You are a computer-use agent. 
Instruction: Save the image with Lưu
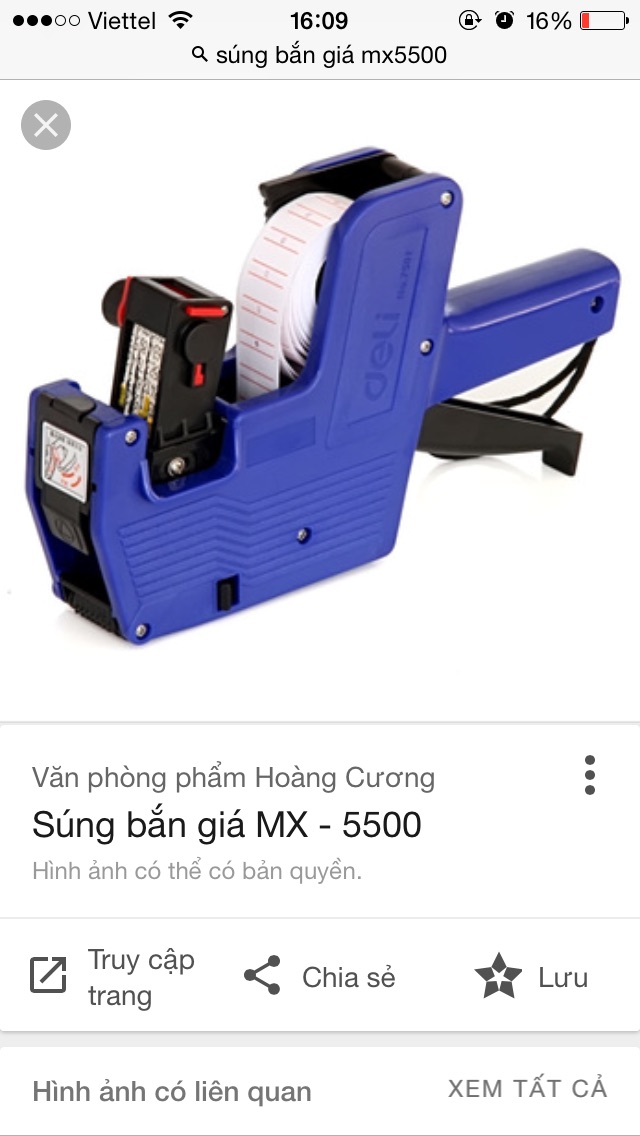tap(531, 977)
